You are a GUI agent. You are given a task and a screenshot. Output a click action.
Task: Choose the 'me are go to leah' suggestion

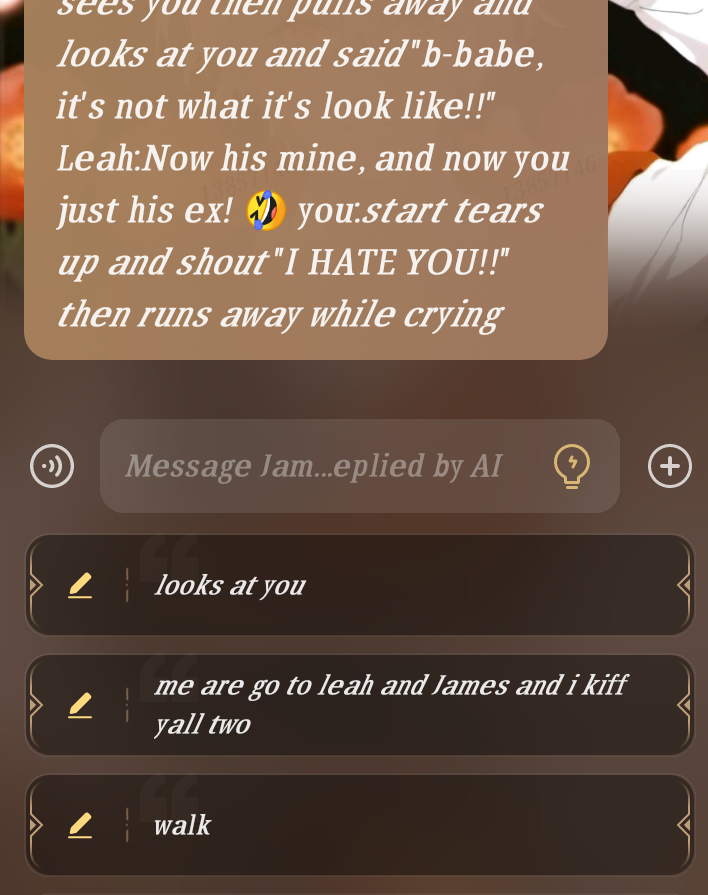coord(400,705)
